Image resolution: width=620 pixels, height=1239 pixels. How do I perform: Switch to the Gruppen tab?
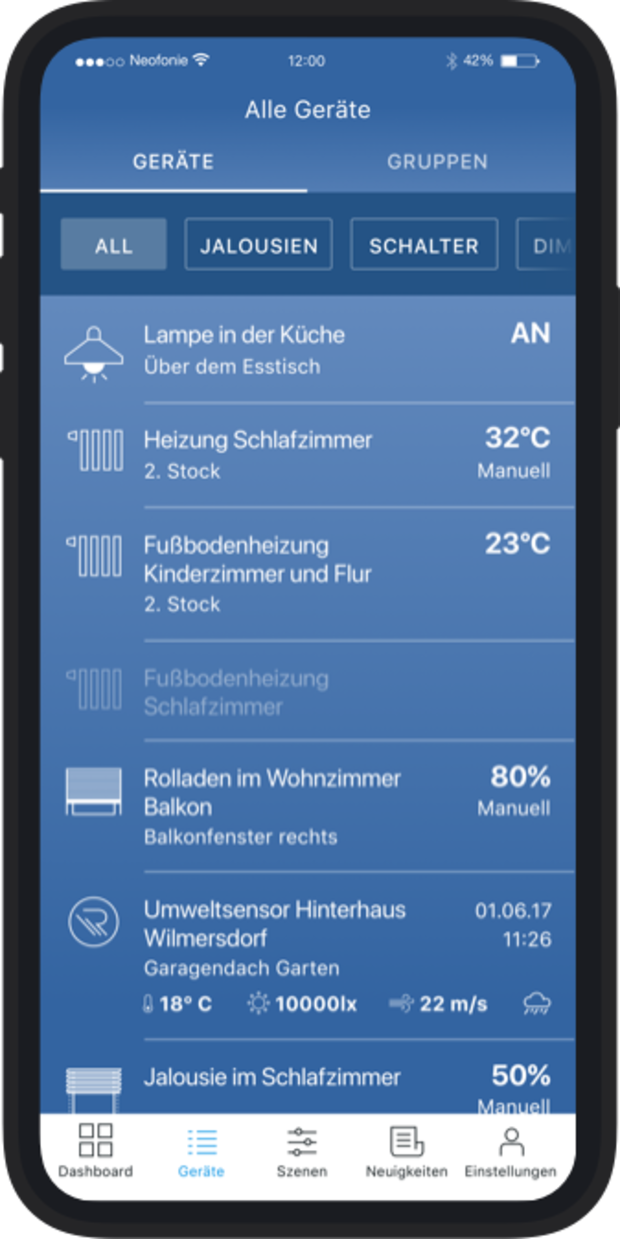point(437,162)
